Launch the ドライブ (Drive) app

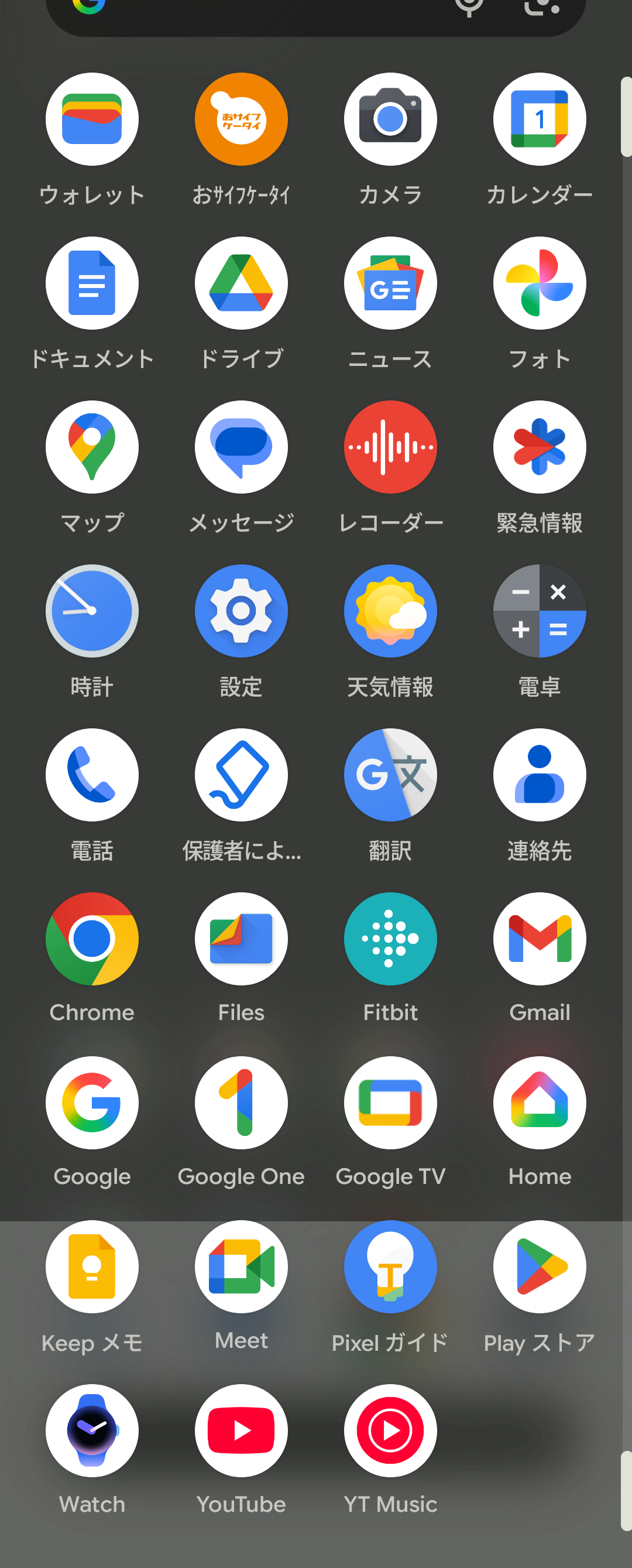[x=241, y=283]
